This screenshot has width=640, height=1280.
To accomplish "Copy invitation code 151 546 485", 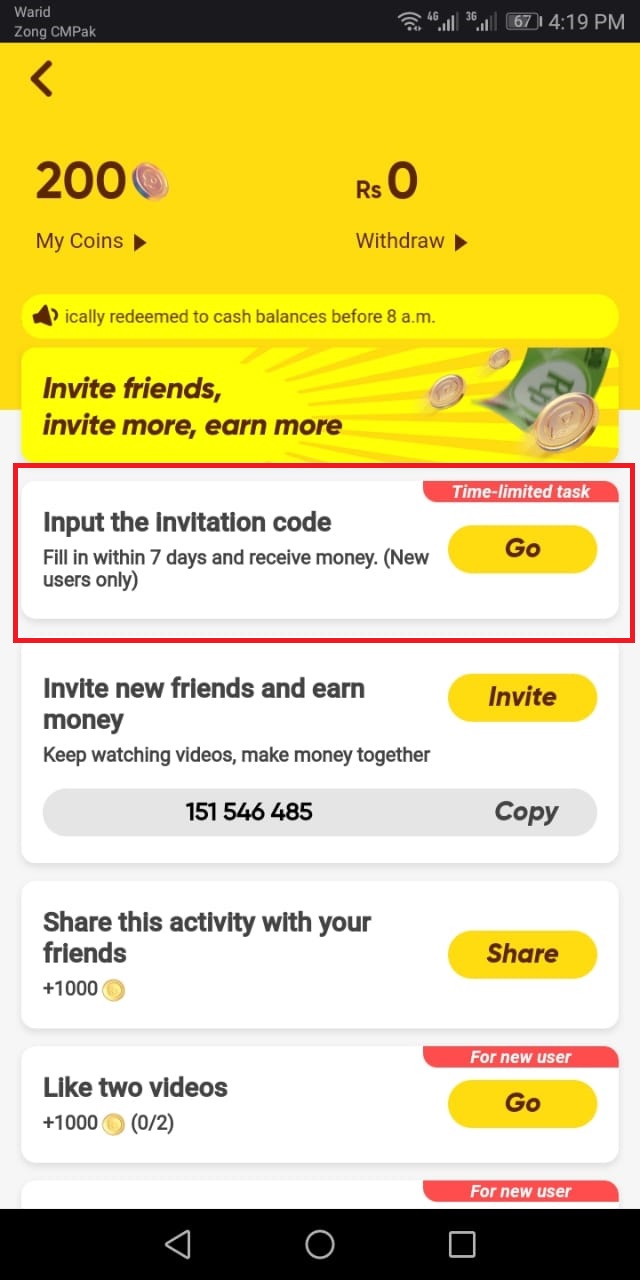I will tap(526, 812).
